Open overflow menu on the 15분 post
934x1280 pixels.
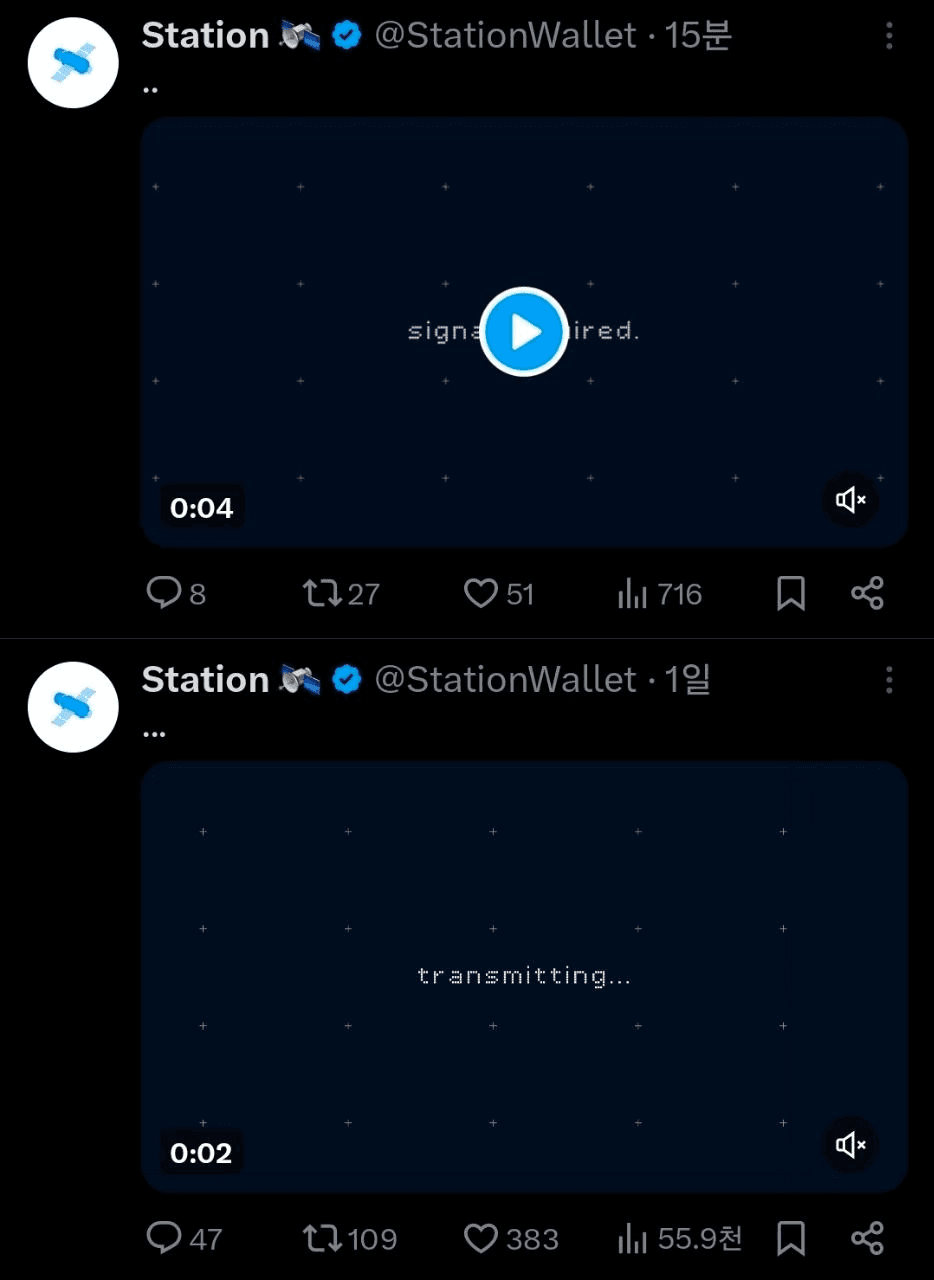tap(889, 37)
